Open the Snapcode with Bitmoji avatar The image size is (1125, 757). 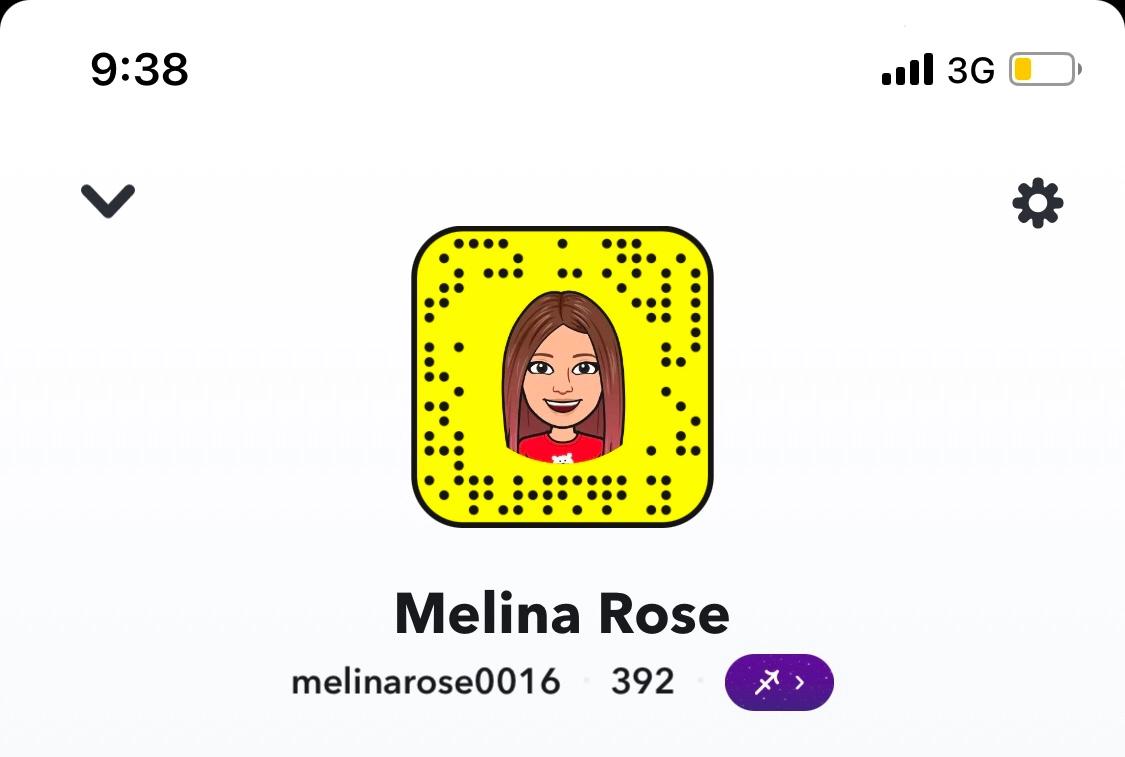pyautogui.click(x=562, y=376)
